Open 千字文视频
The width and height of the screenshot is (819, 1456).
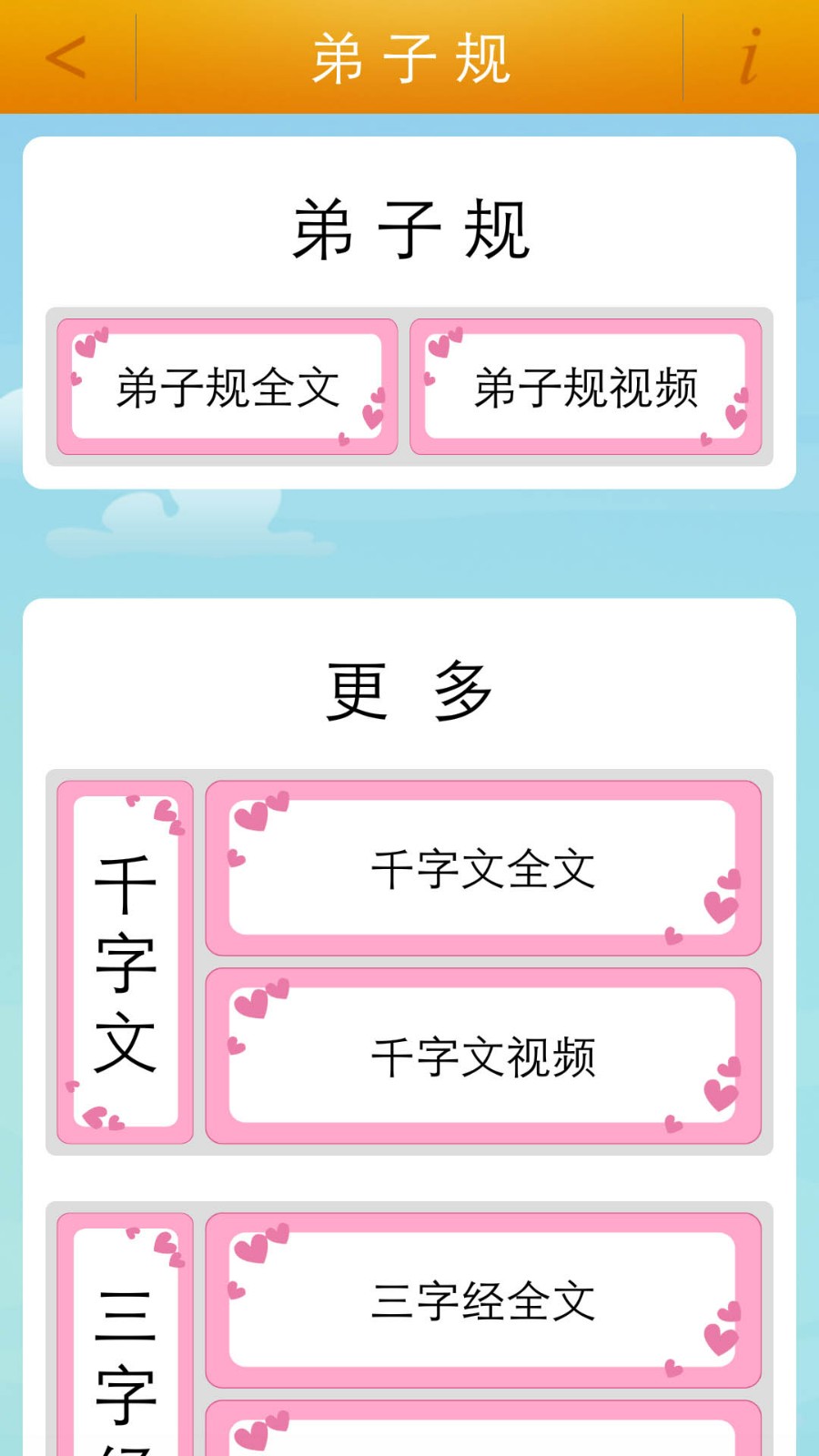483,1056
